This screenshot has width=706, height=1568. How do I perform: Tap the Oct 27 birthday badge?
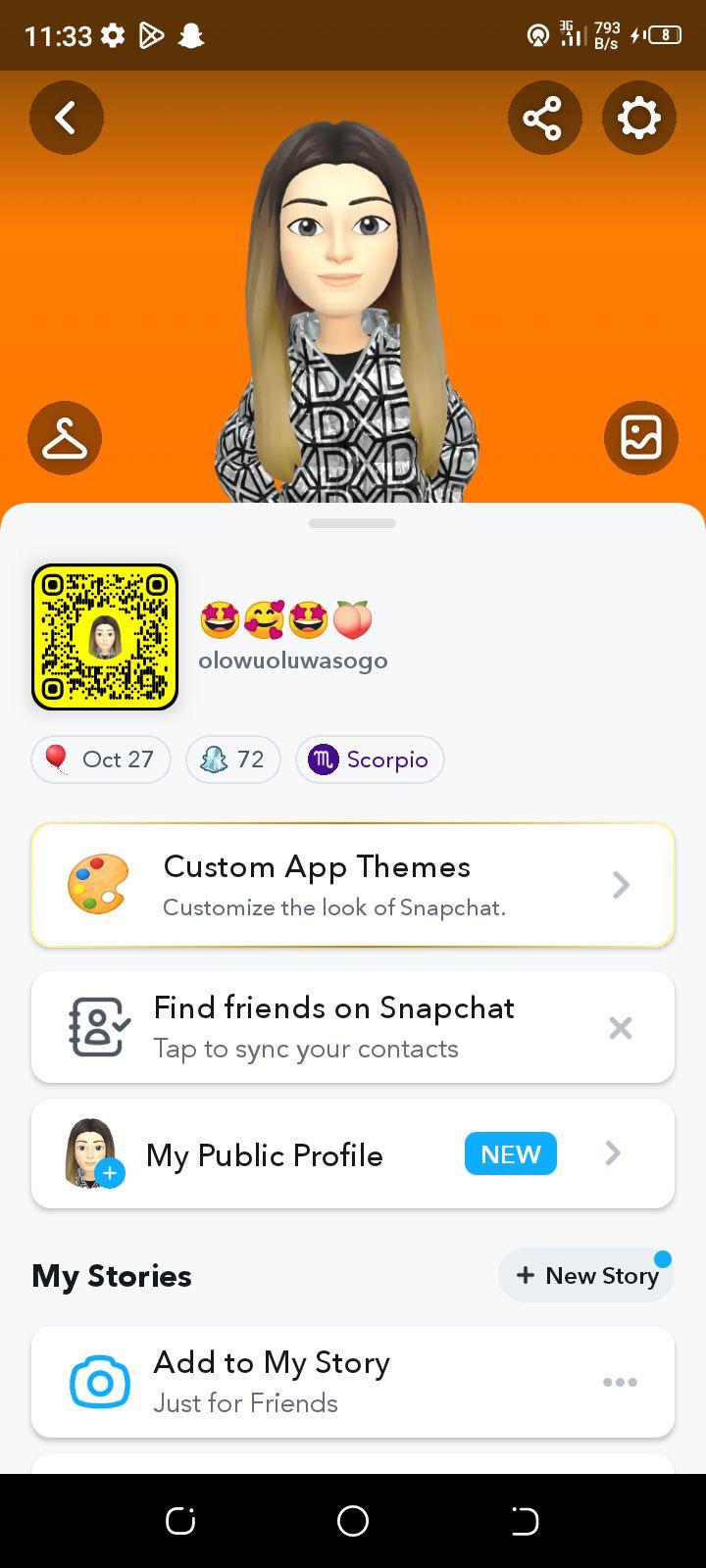[x=100, y=759]
